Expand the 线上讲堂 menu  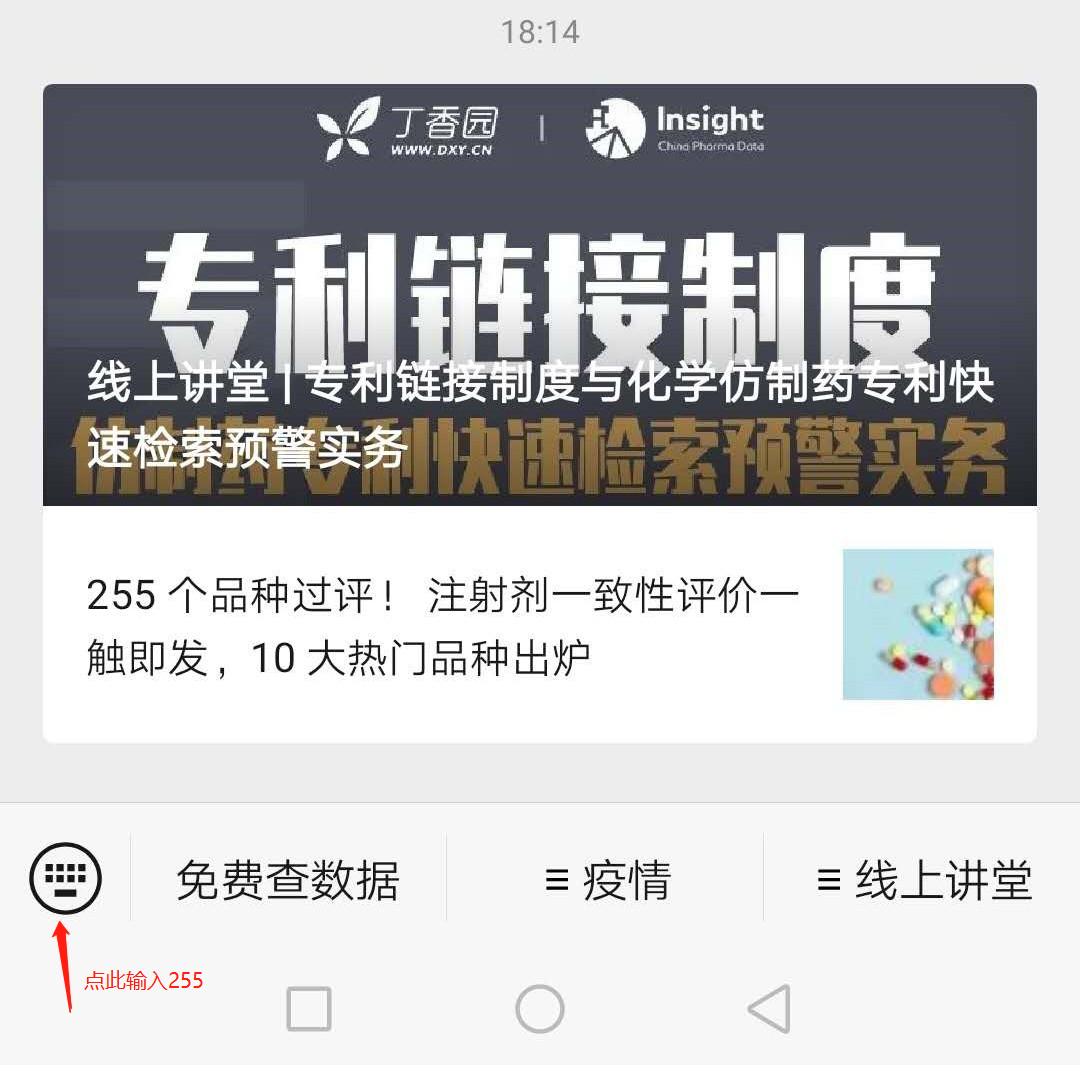tap(923, 880)
